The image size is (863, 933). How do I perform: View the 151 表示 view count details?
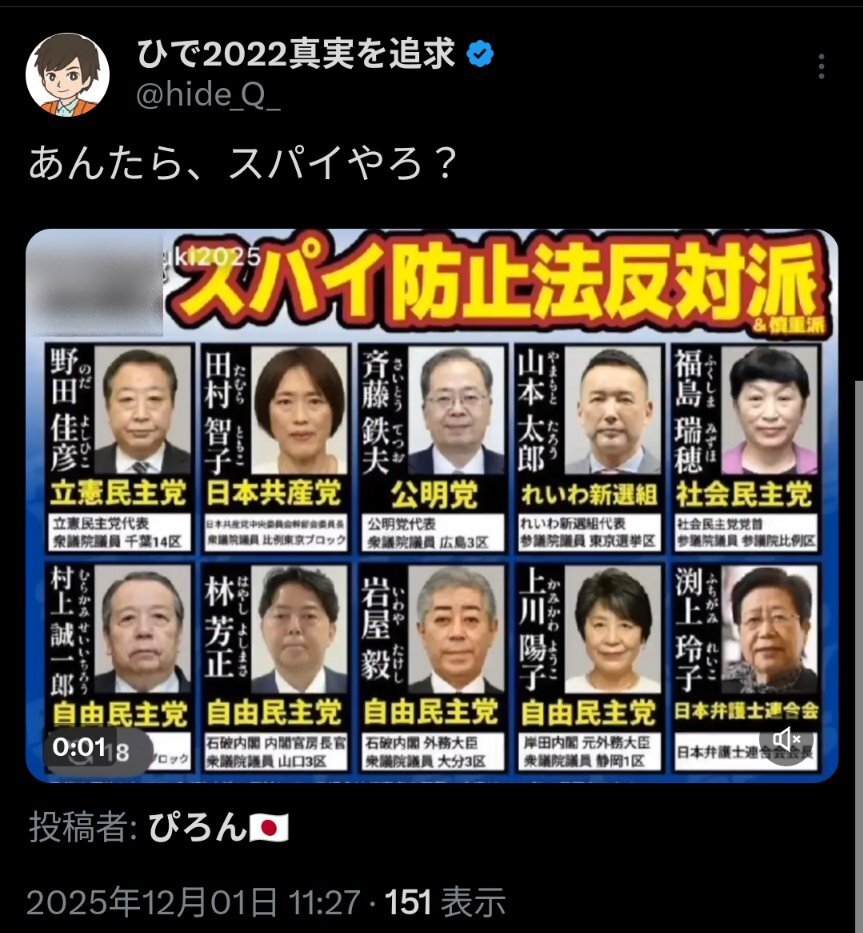coord(445,902)
